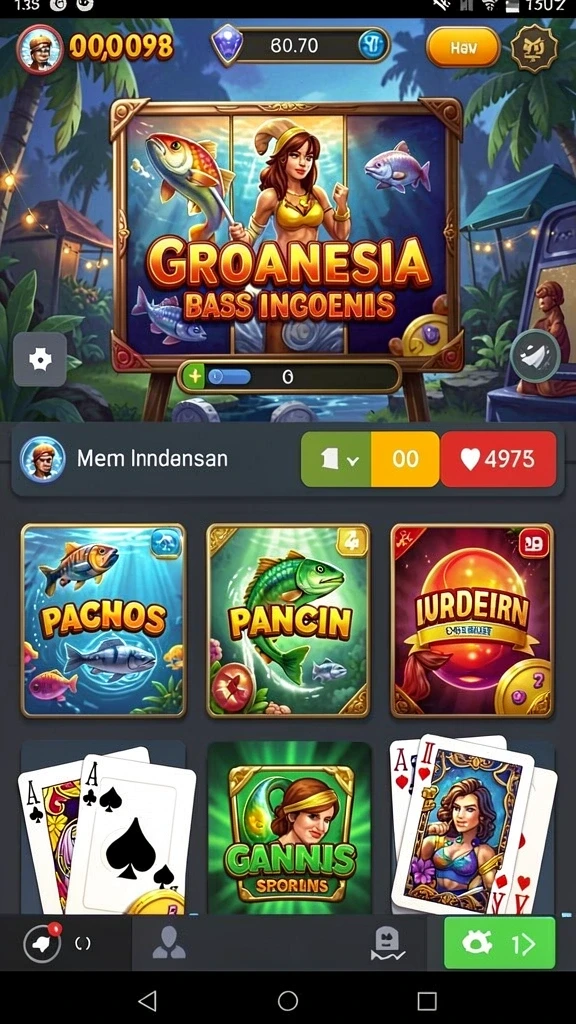
Task: Open the ace of spades card game
Action: point(104,829)
